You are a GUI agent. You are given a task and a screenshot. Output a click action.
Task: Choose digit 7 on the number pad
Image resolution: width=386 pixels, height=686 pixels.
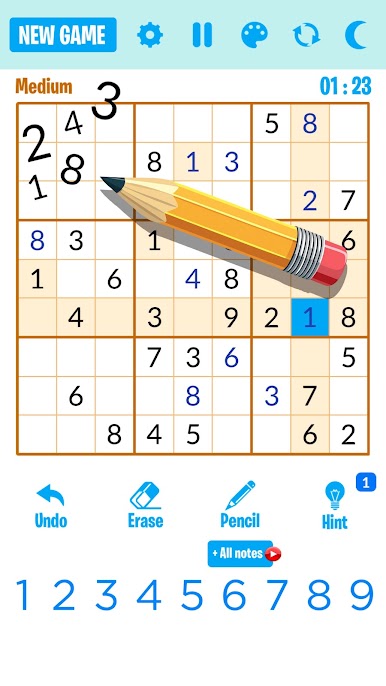point(277,595)
